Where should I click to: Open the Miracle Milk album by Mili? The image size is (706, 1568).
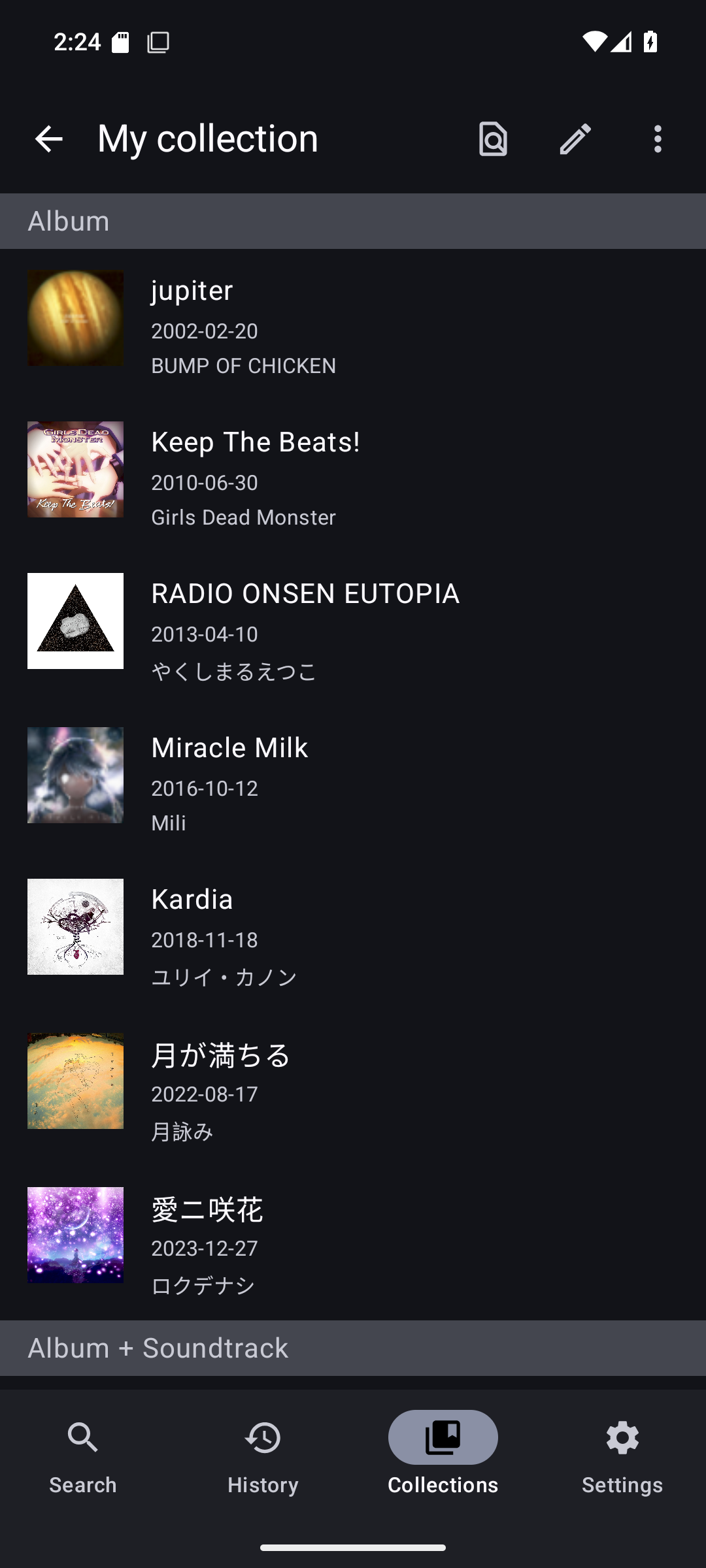[x=353, y=782]
